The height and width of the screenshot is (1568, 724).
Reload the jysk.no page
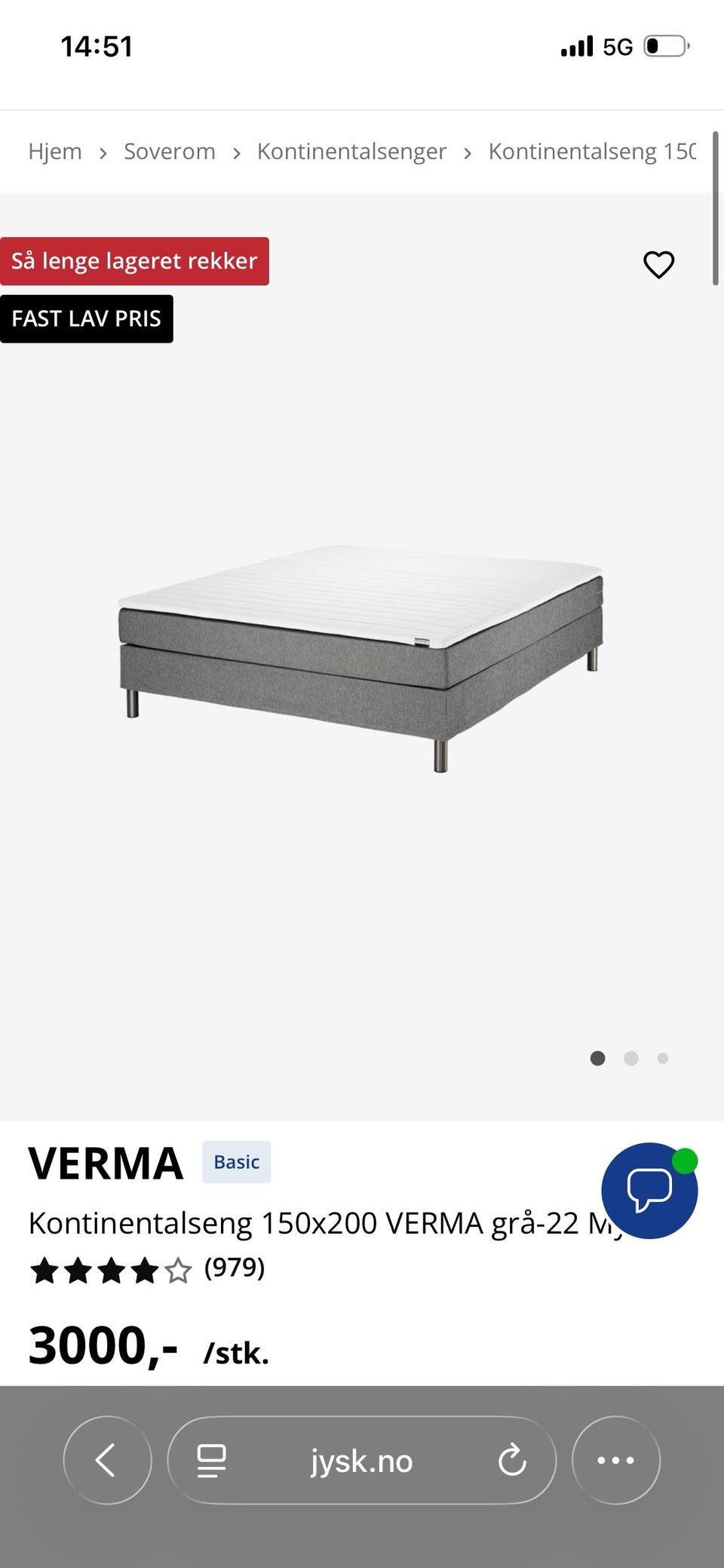(x=512, y=1460)
